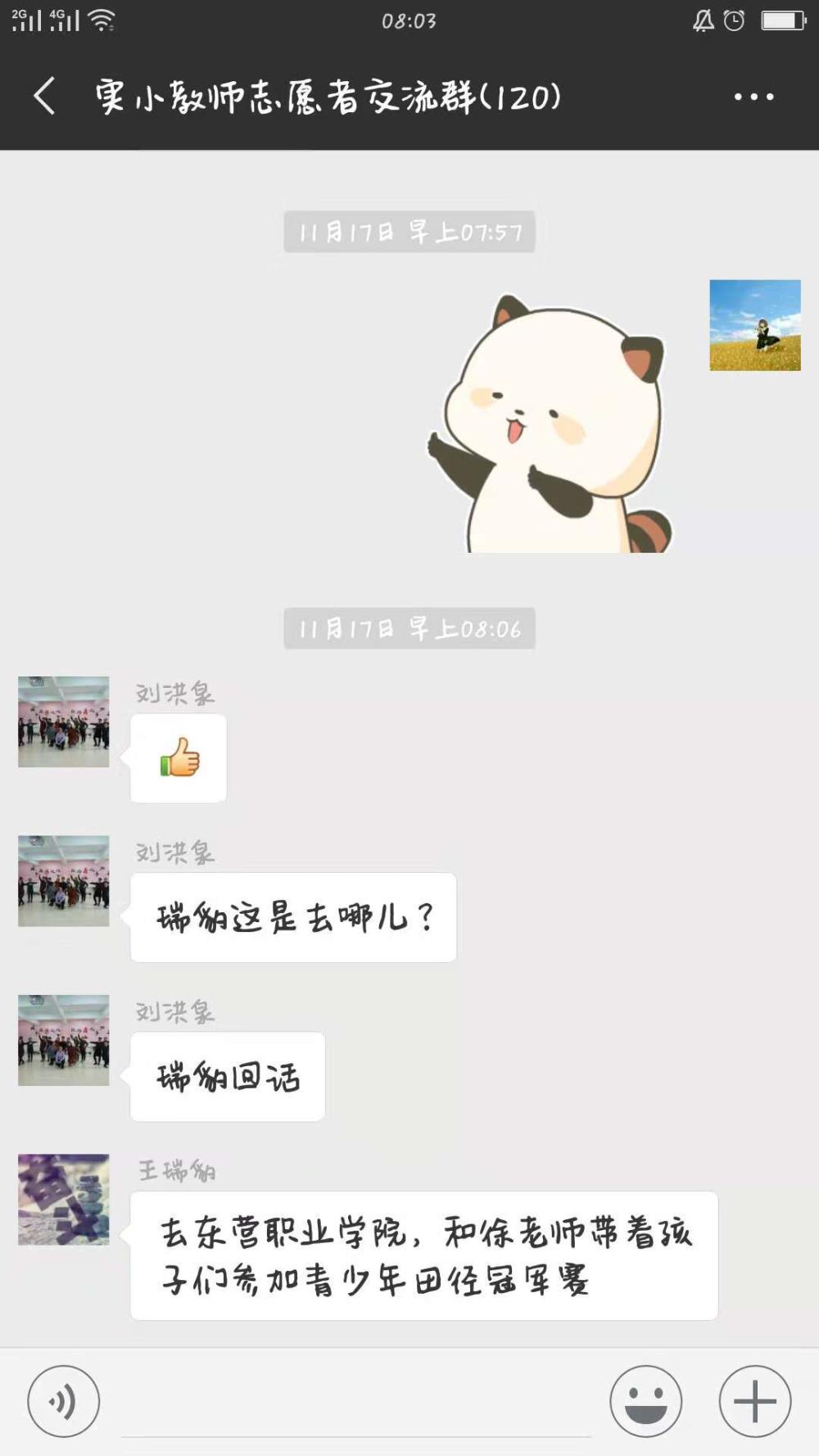This screenshot has height=1456, width=819.
Task: Open 刘洪泉's avatar next to thumbs-up message
Action: (64, 721)
